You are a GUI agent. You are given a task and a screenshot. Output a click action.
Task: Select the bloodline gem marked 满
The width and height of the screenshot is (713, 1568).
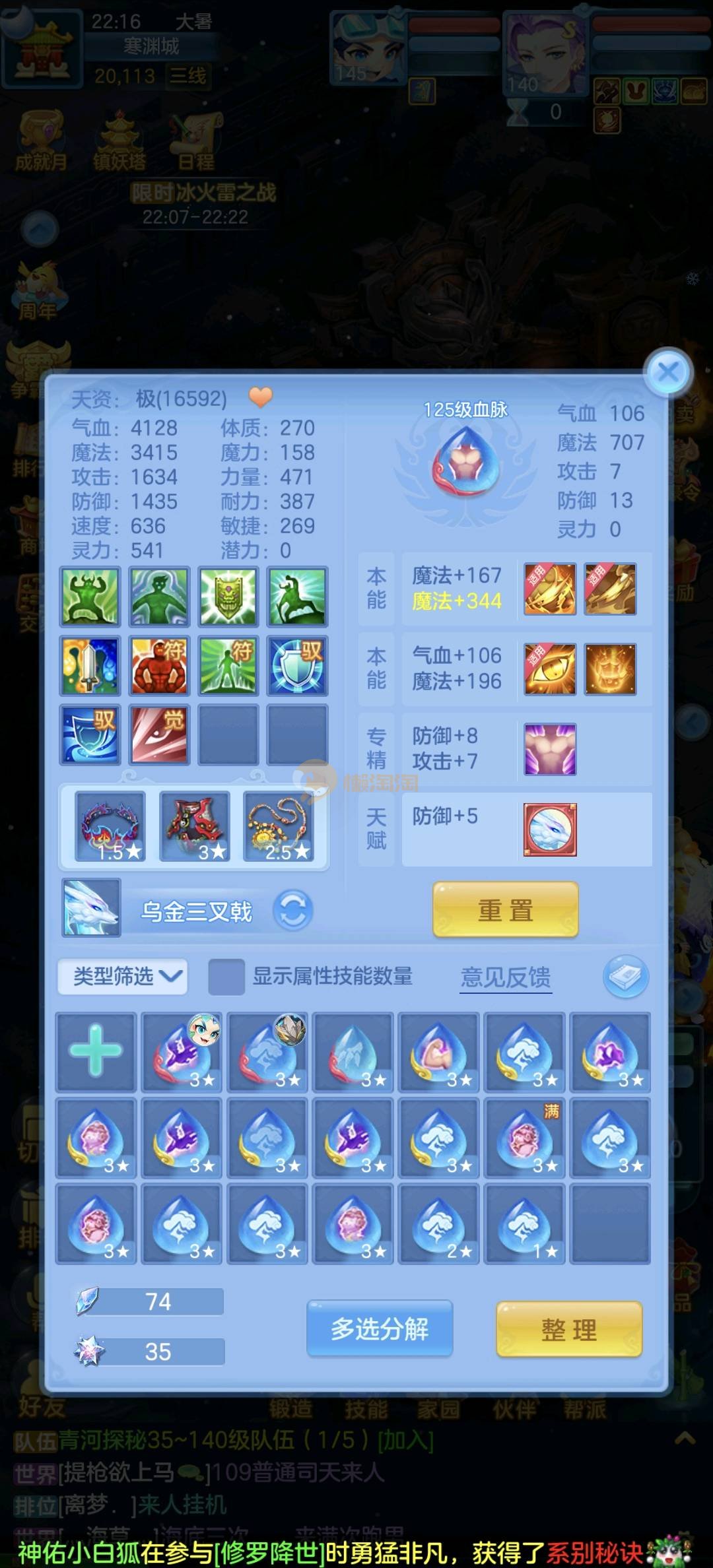[525, 1138]
